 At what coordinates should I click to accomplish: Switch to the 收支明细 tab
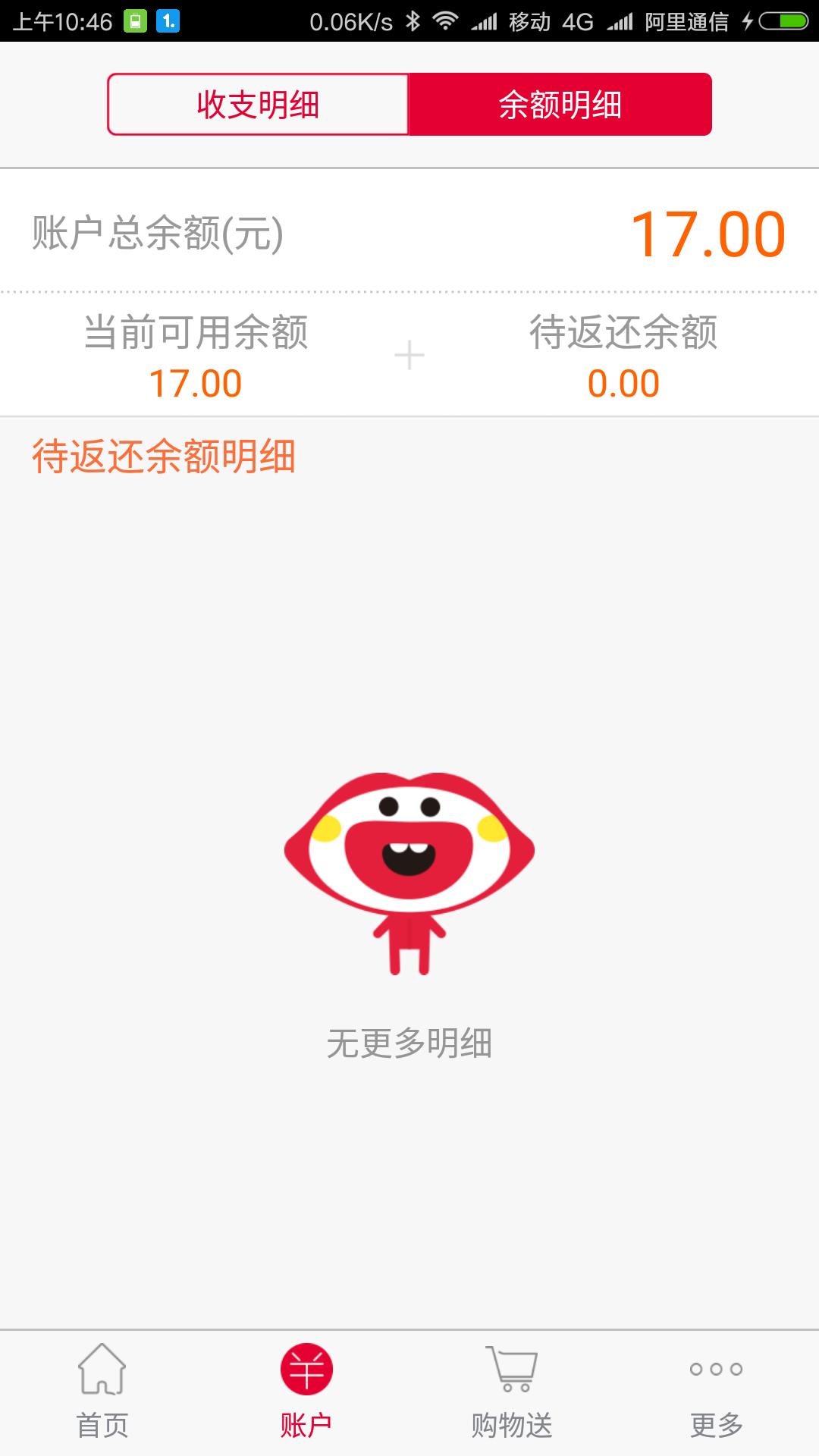coord(258,105)
